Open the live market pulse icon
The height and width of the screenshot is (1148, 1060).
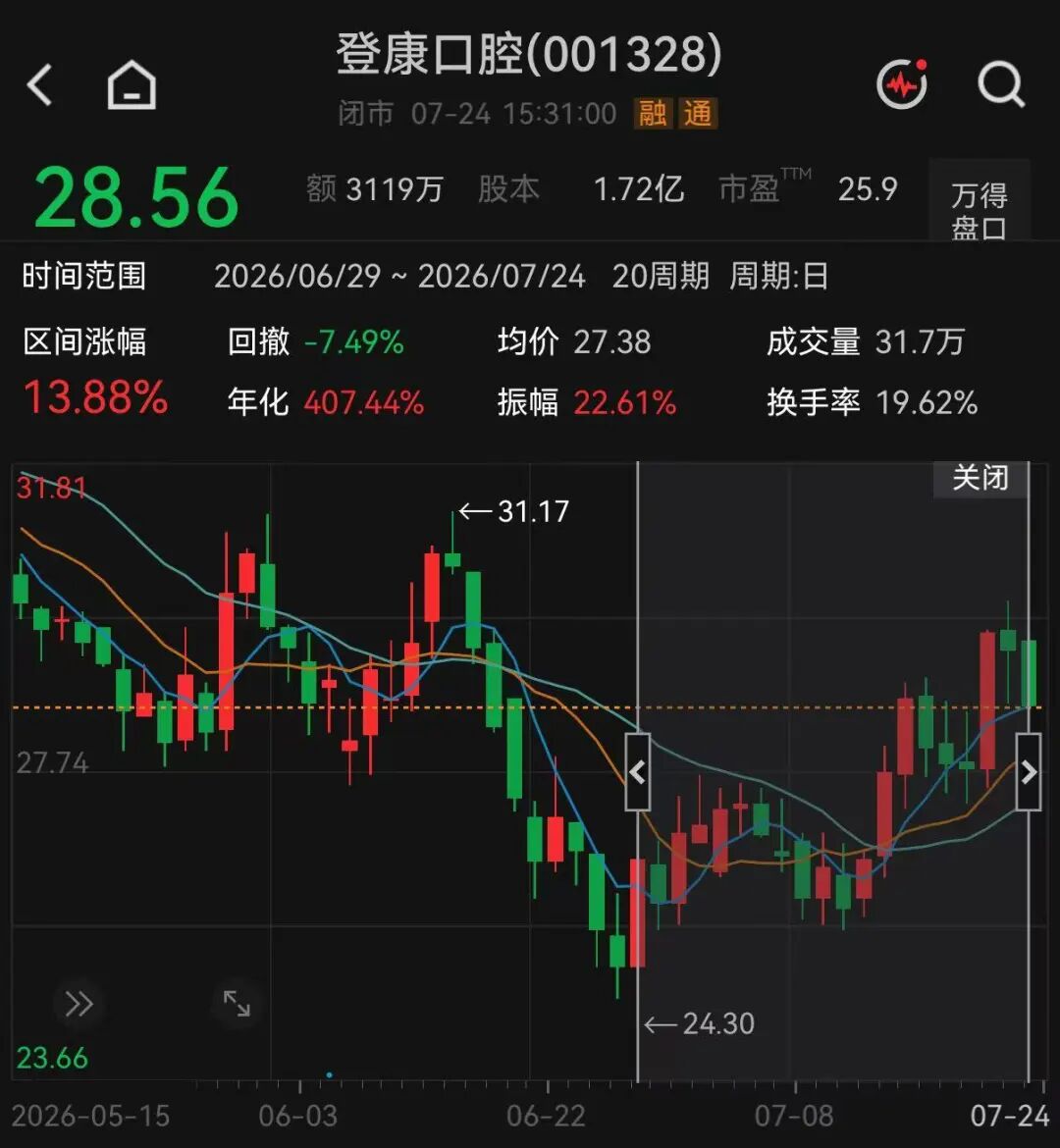[903, 84]
